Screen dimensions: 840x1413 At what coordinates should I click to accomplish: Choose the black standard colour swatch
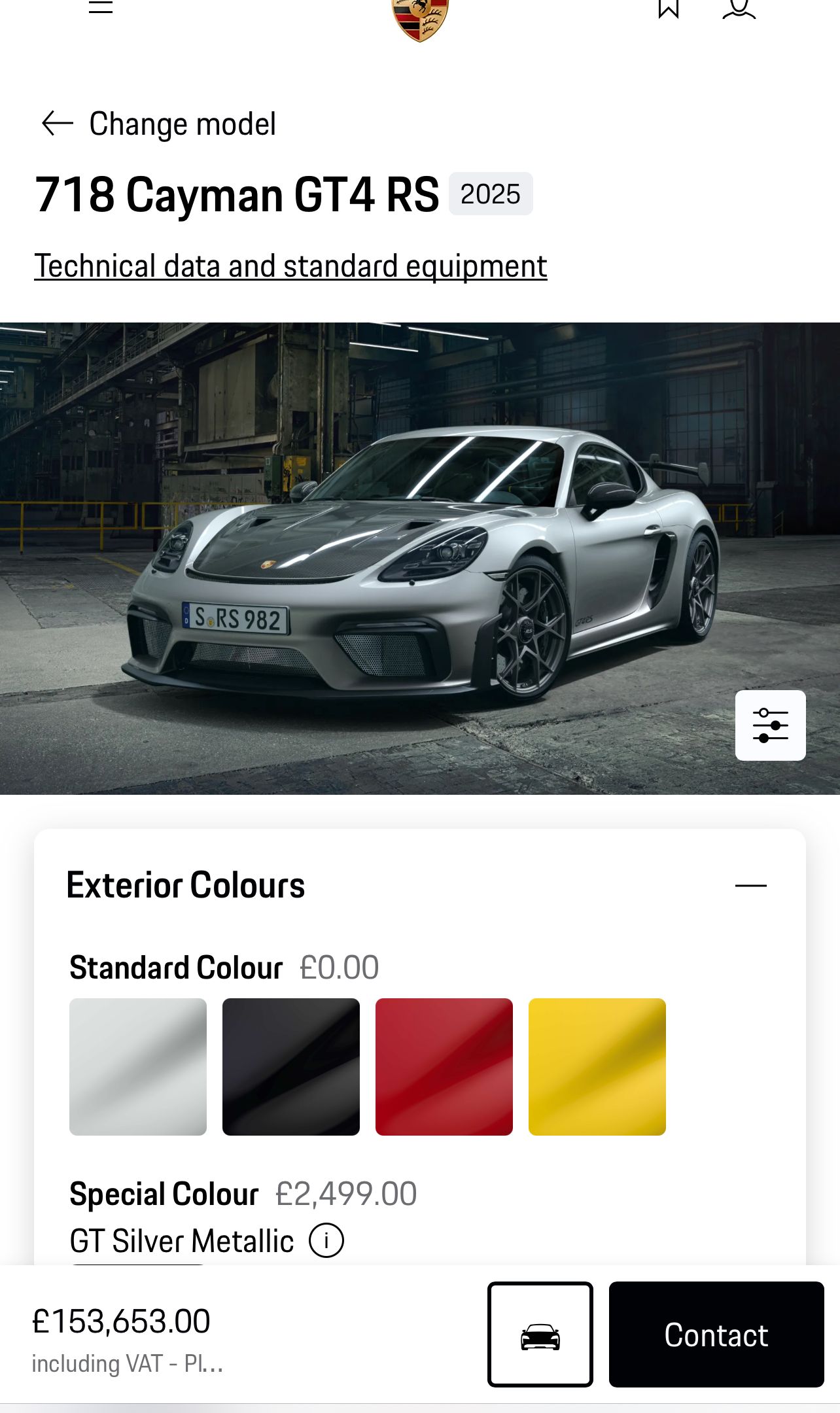pos(291,1067)
